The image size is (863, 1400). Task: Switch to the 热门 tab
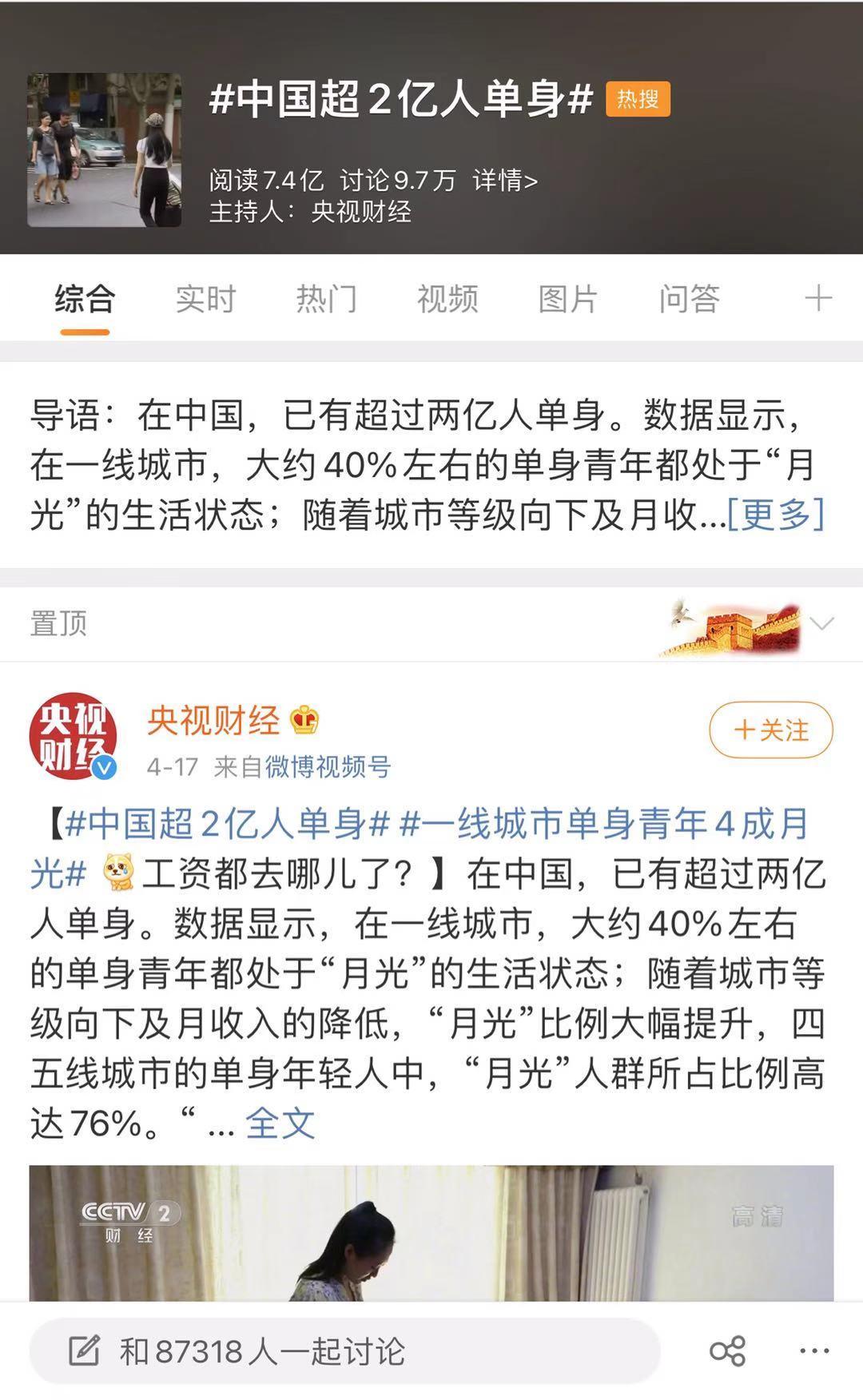[326, 299]
